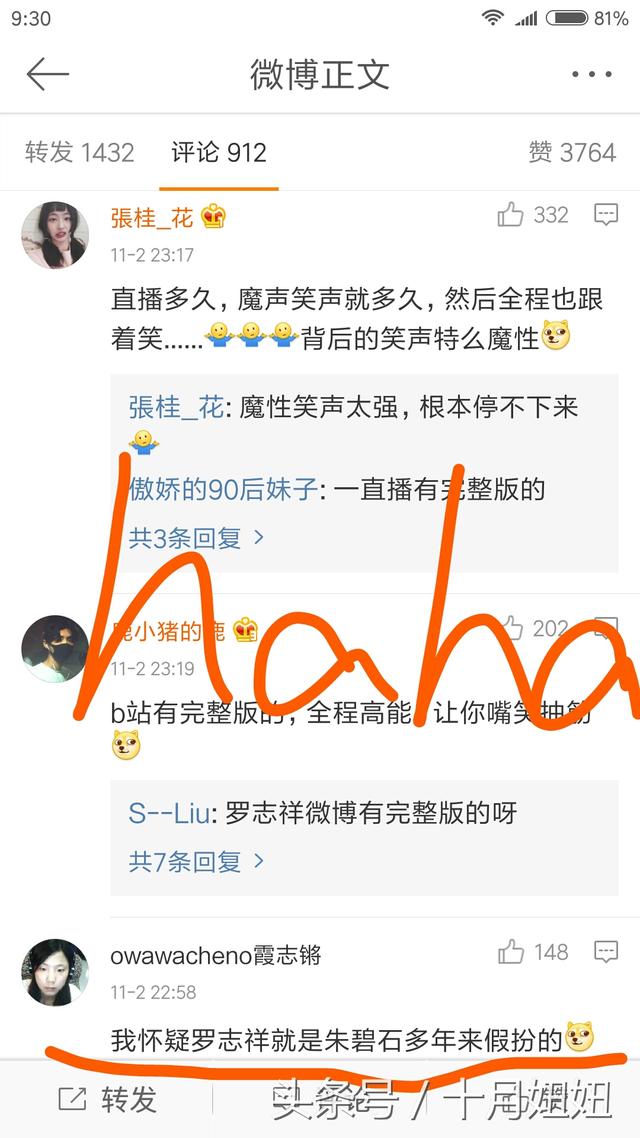Reply to 張桂_花's comment via comment icon

[x=605, y=215]
